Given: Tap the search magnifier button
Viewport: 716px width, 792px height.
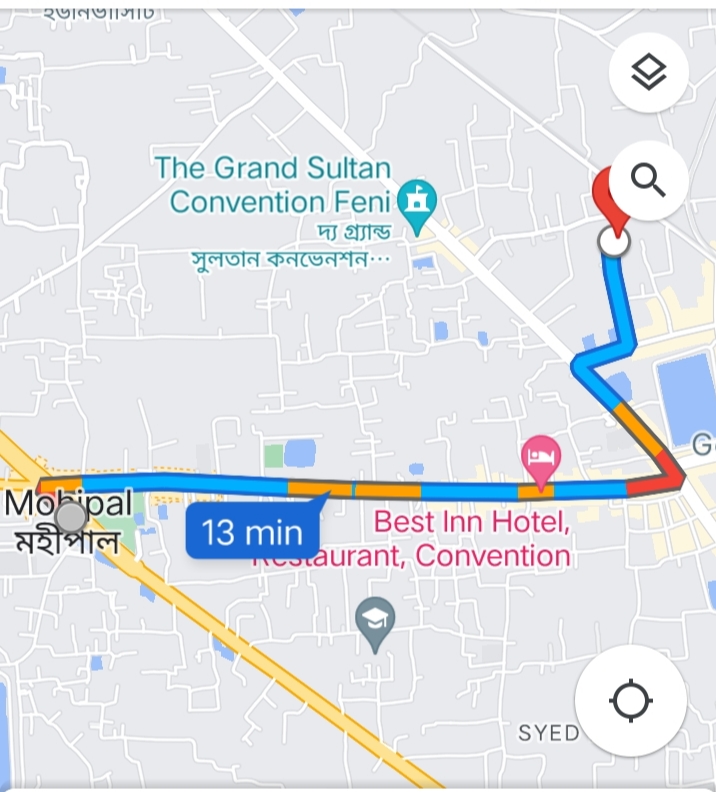Looking at the screenshot, I should (x=649, y=181).
